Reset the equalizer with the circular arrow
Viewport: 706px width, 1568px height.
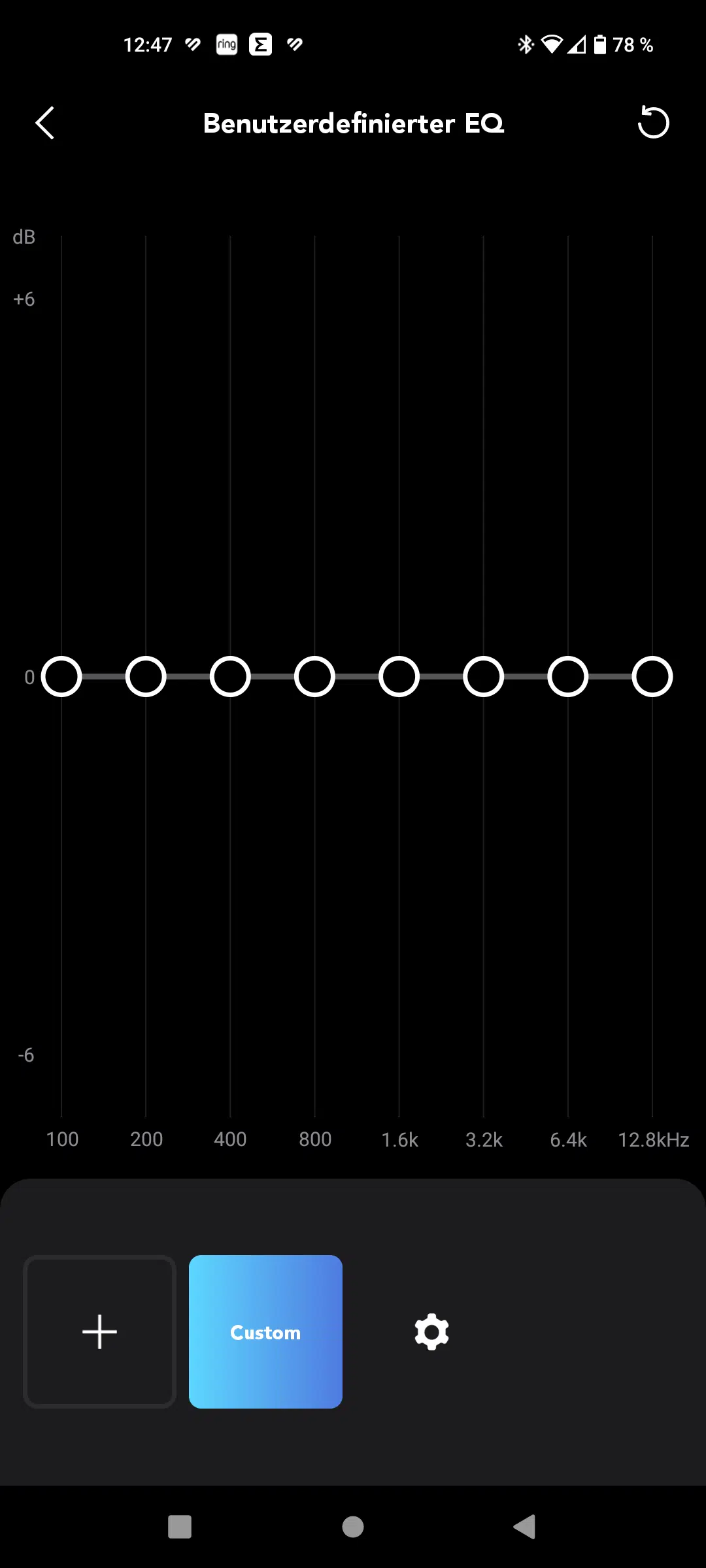click(x=653, y=122)
